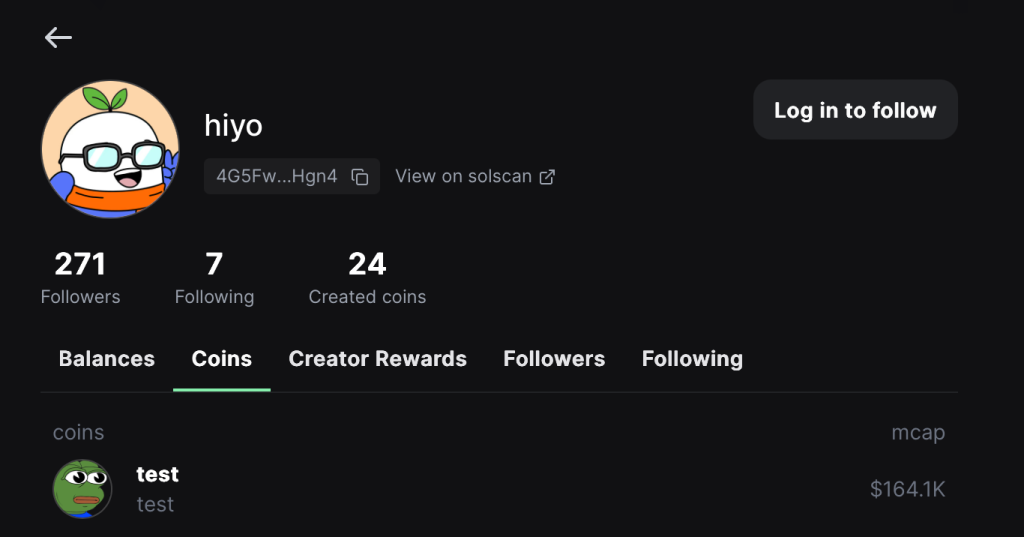This screenshot has height=537, width=1024.
Task: Copy wallet address 4G5Fw...Hgn4
Action: (x=360, y=177)
